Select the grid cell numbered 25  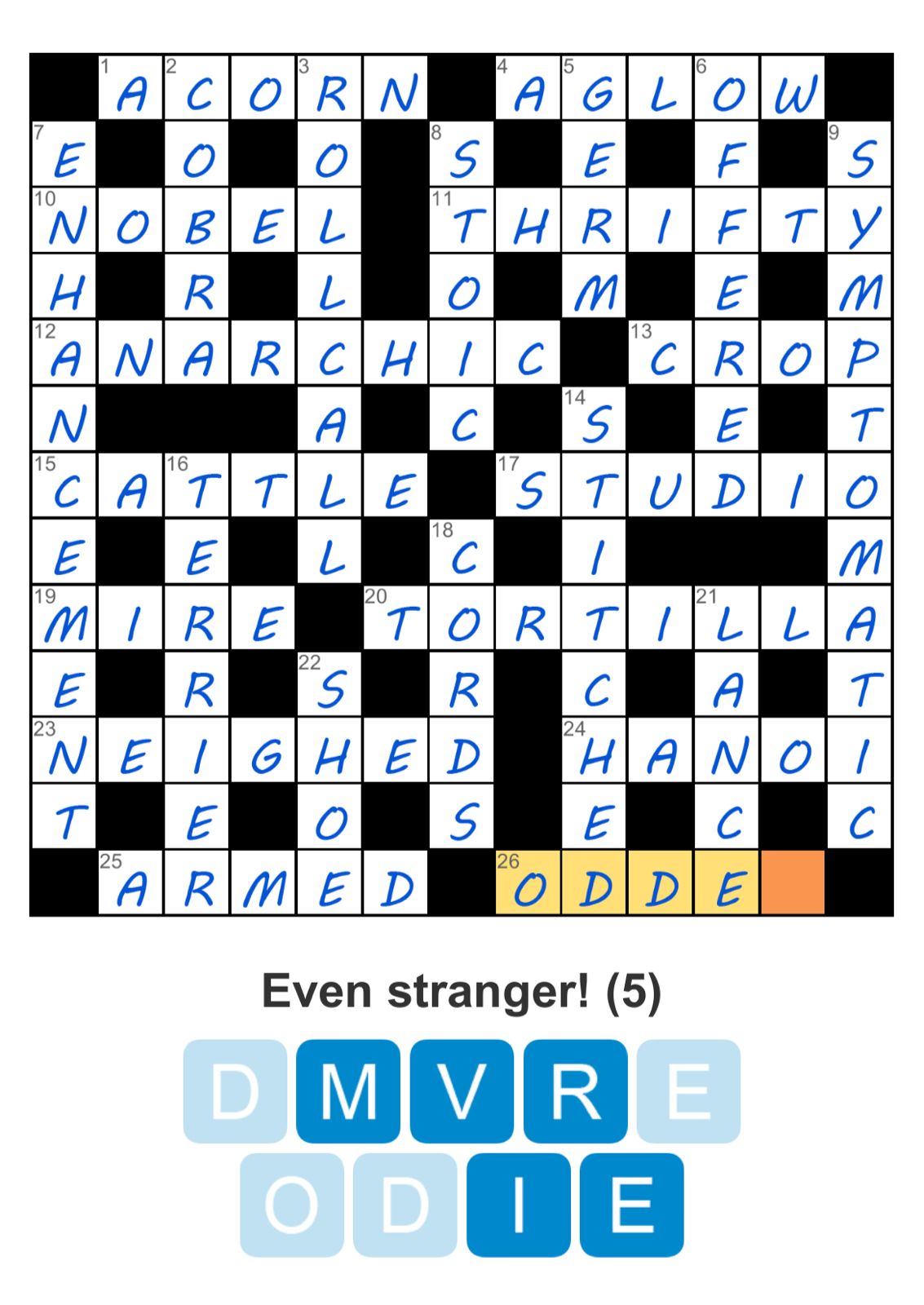tap(130, 883)
